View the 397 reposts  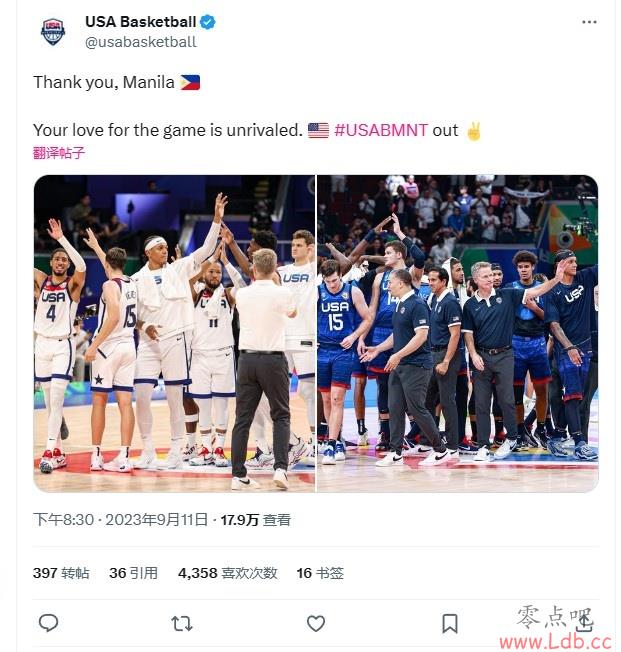tap(61, 573)
